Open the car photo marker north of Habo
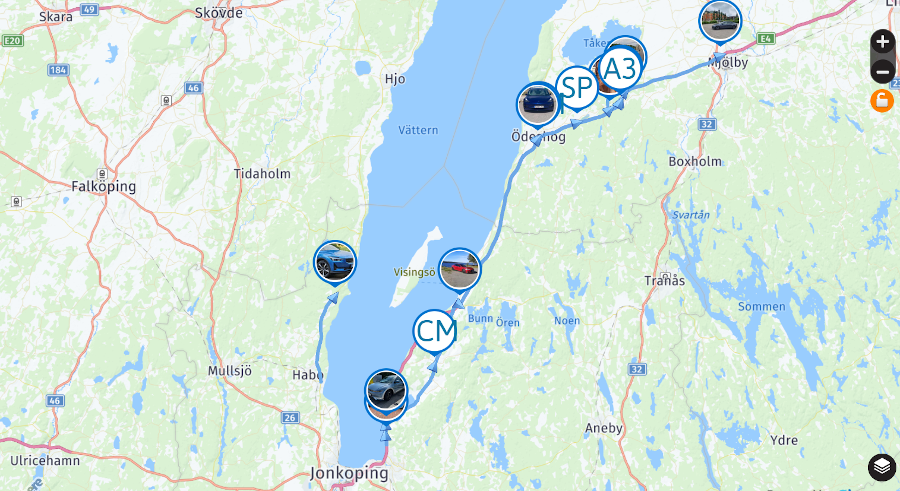This screenshot has height=491, width=900. (x=334, y=261)
